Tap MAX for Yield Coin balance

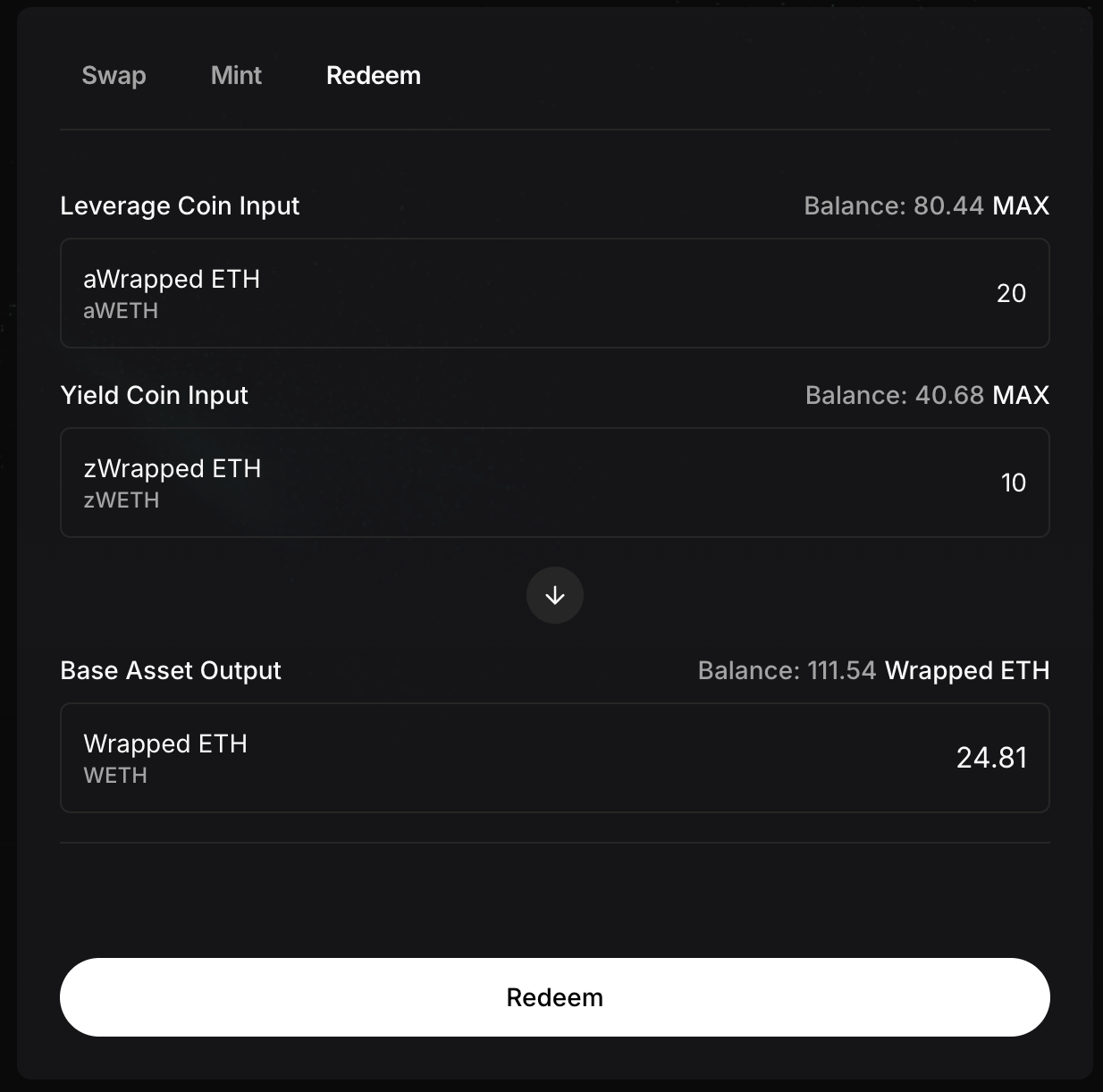[1020, 395]
